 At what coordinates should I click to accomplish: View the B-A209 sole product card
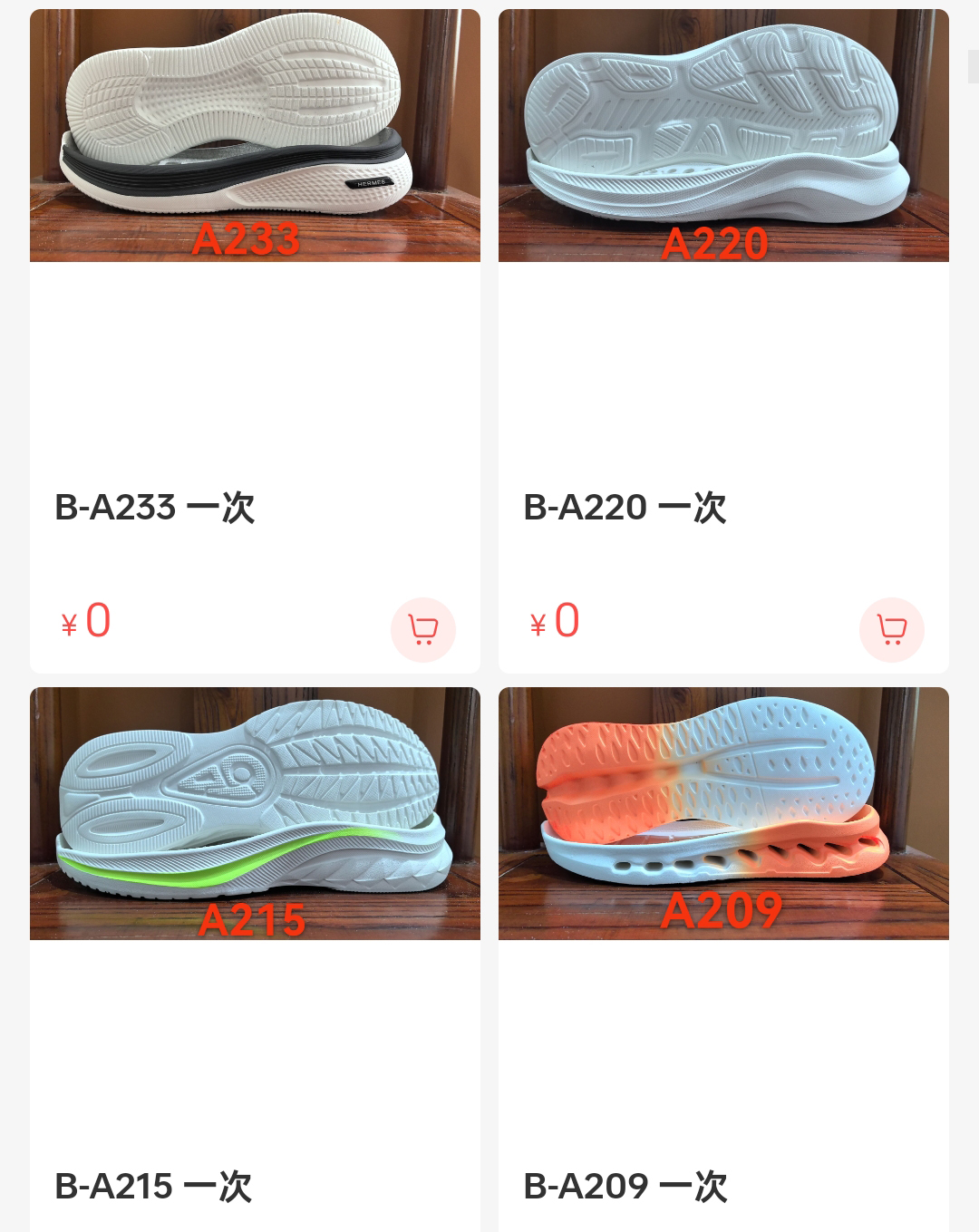[x=723, y=814]
